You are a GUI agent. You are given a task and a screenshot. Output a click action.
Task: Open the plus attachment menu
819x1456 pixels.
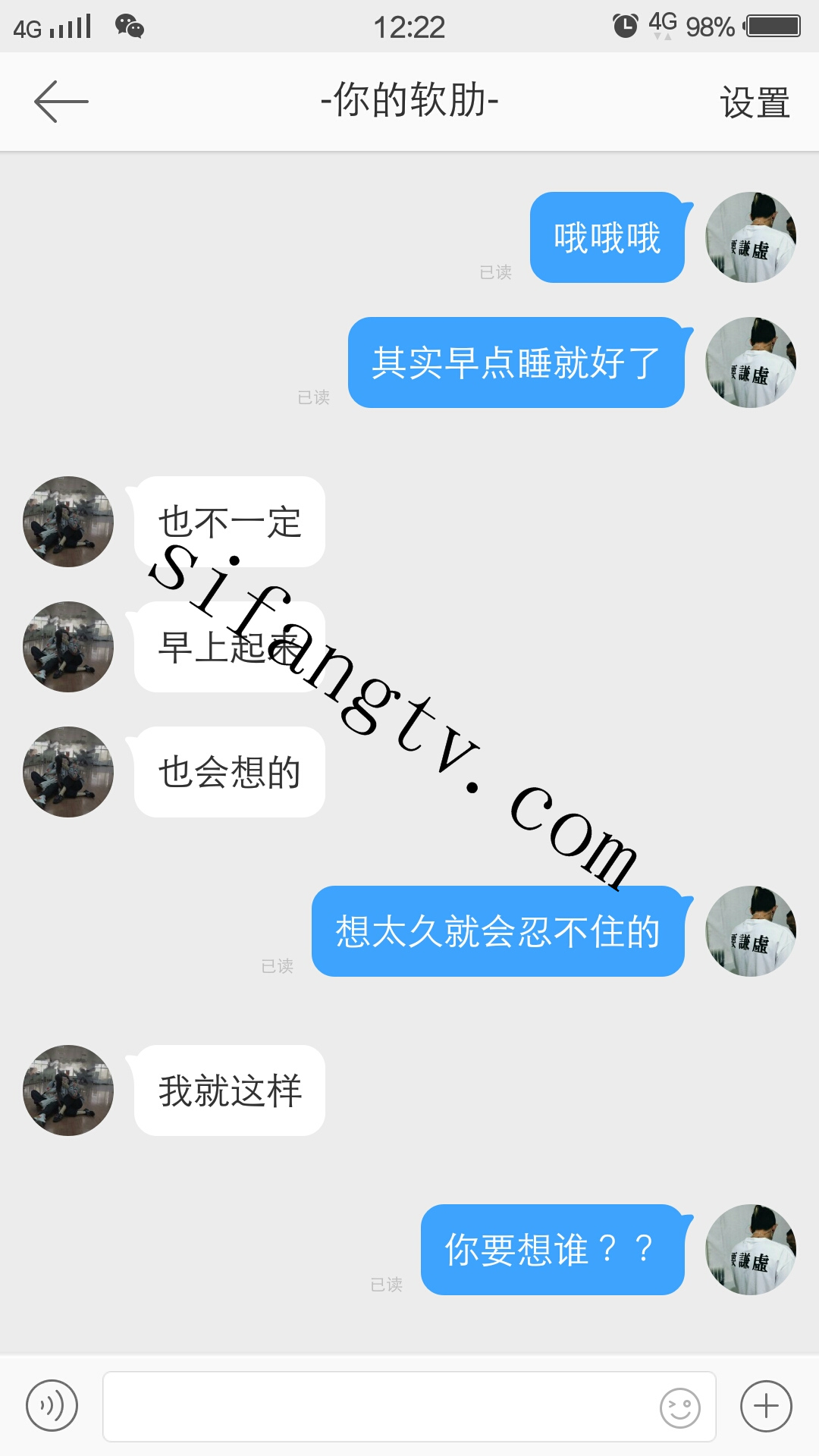[766, 1406]
